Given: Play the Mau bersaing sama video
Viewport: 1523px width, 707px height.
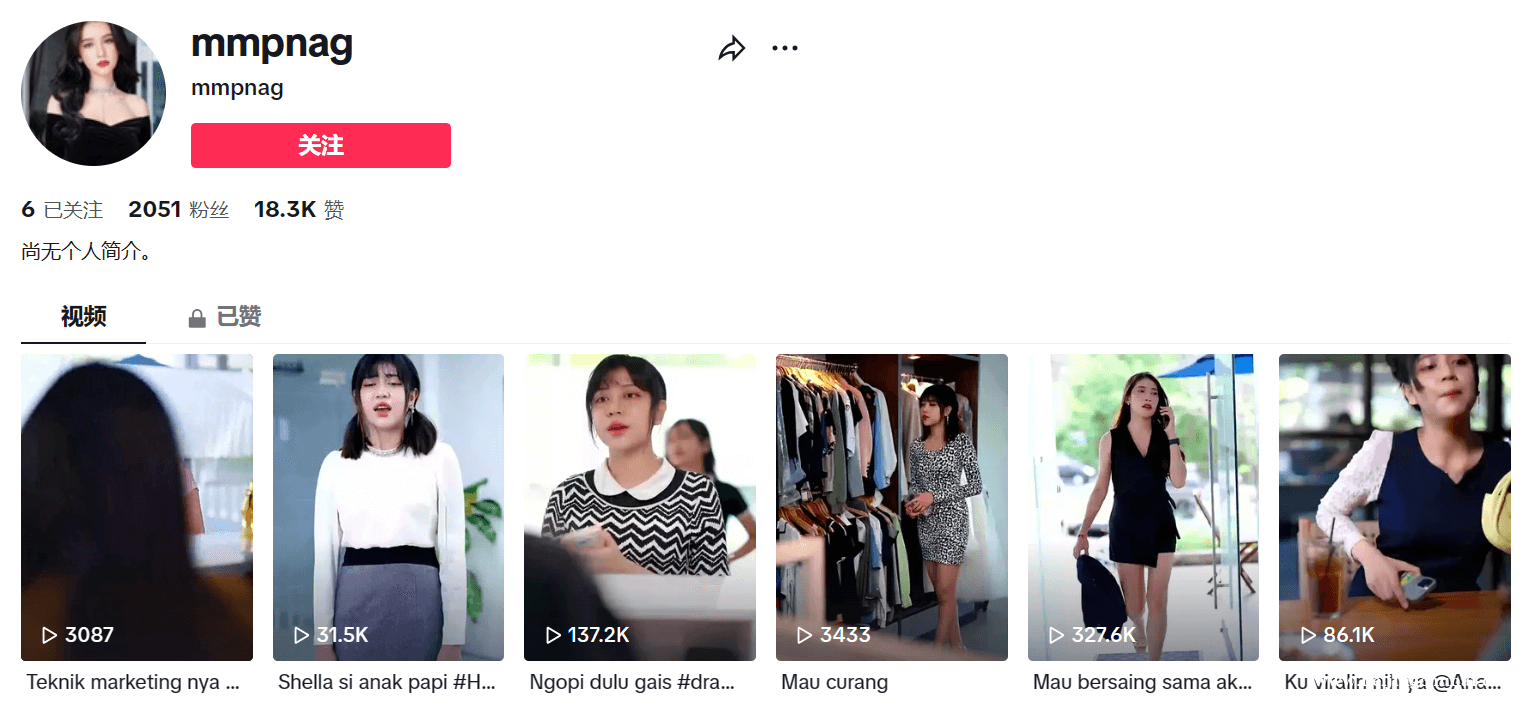Looking at the screenshot, I should 1143,507.
